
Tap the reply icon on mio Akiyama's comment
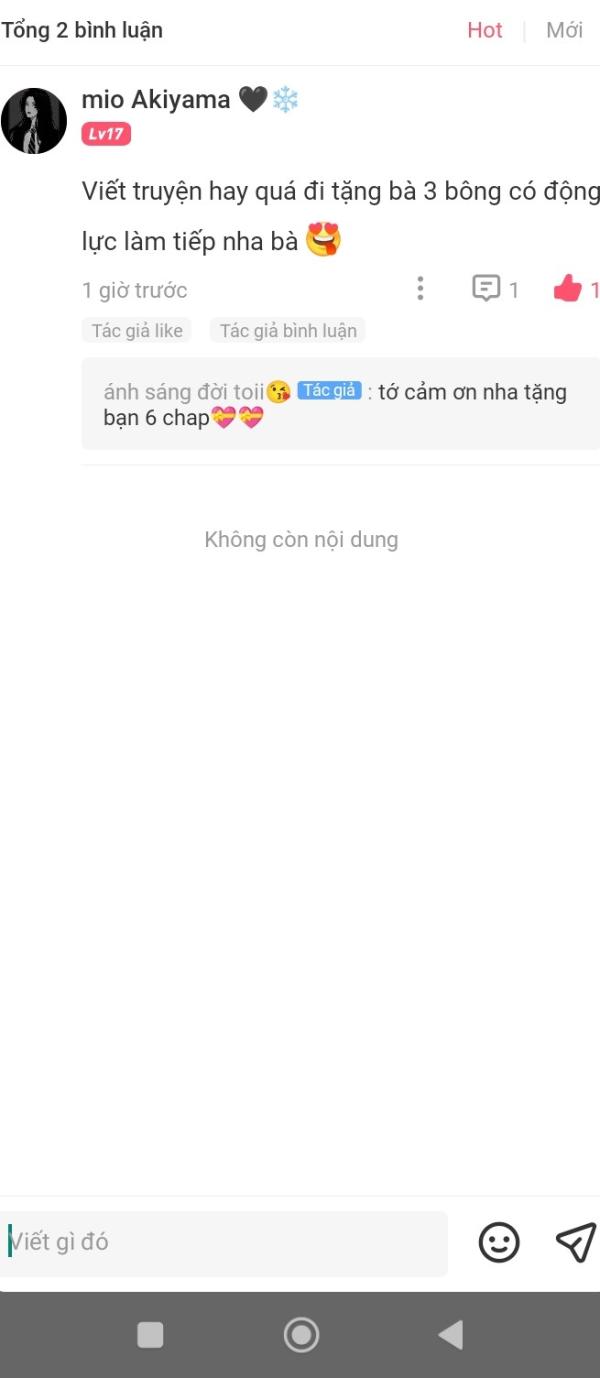(486, 289)
